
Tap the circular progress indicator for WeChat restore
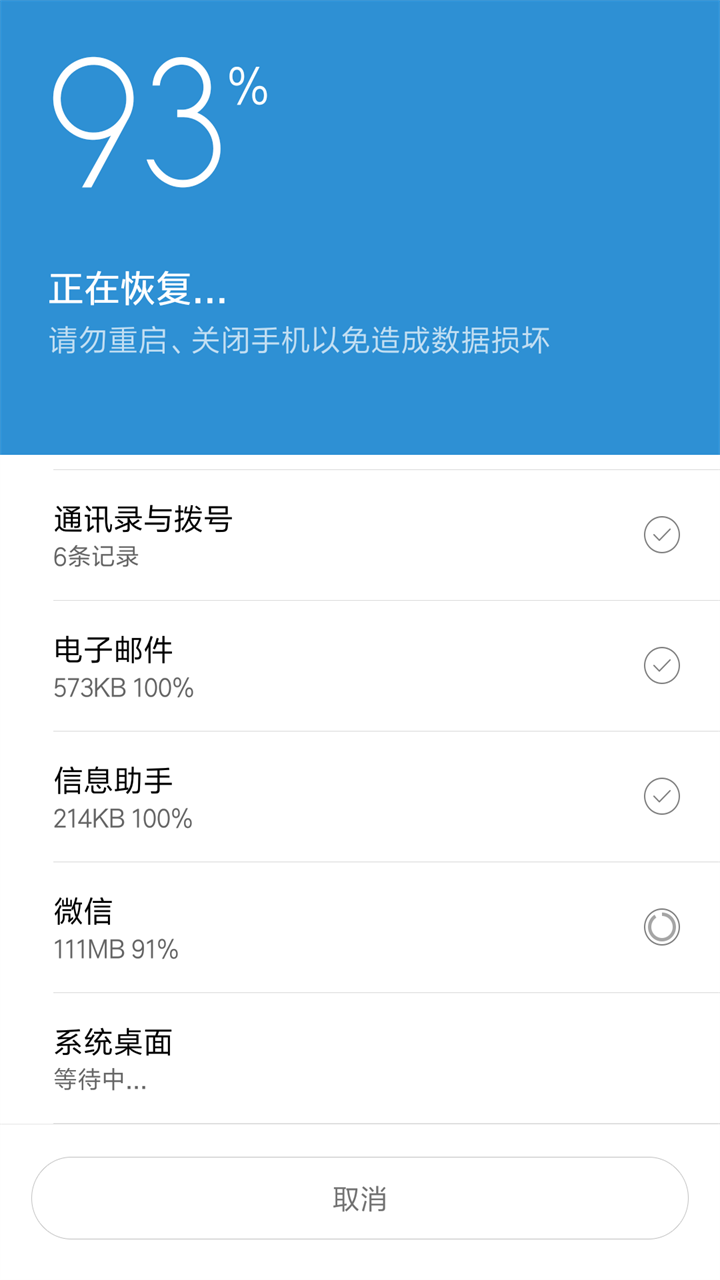pos(660,927)
